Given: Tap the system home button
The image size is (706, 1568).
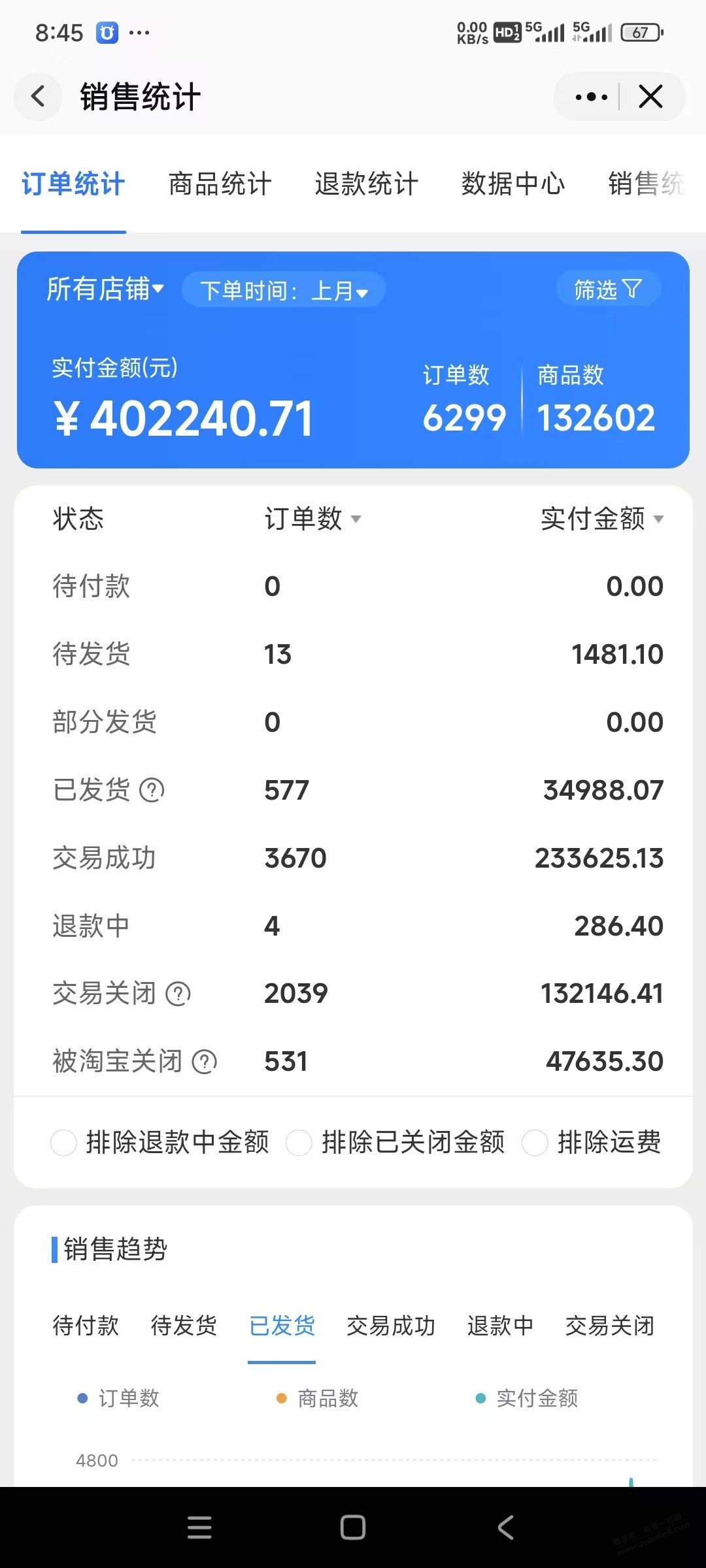Looking at the screenshot, I should point(353,1527).
